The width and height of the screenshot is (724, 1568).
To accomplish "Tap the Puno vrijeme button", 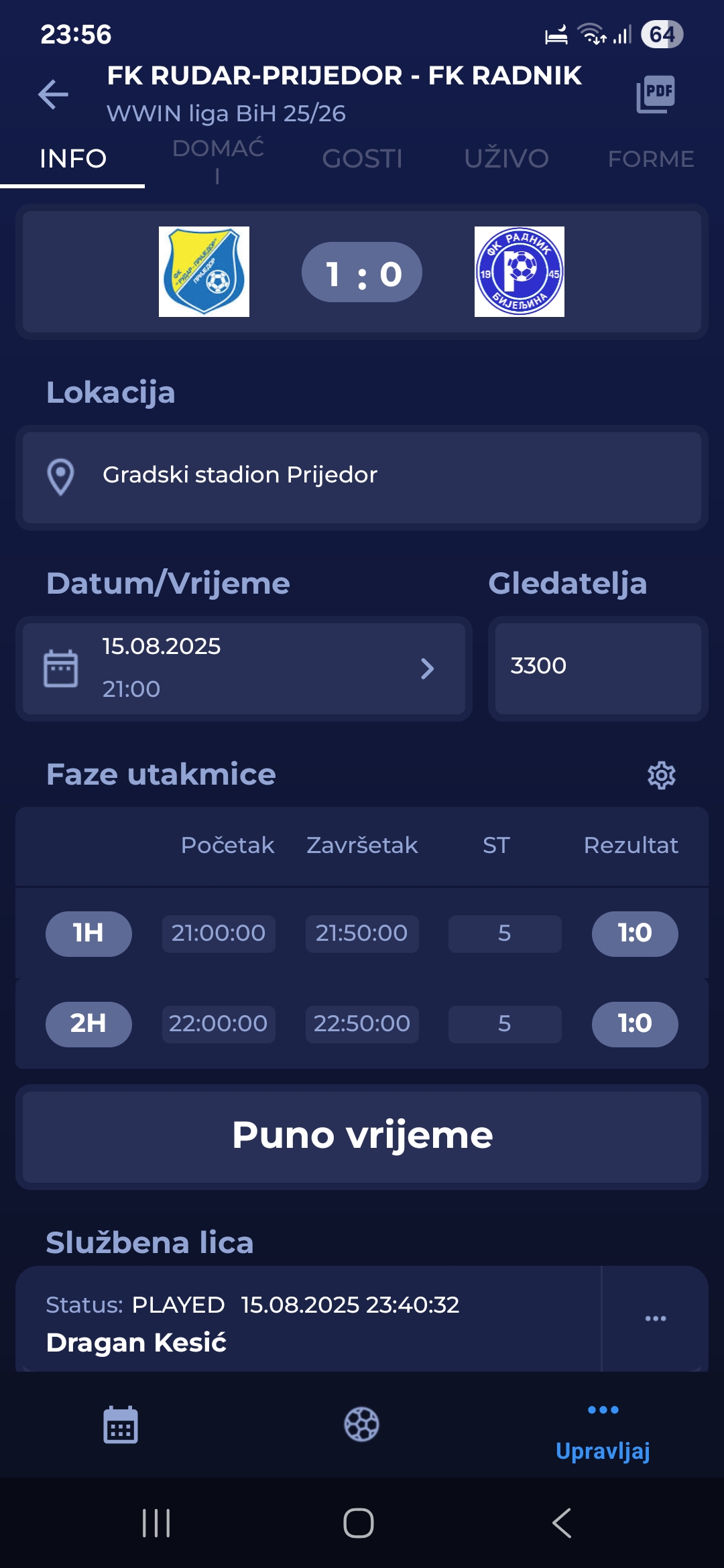I will (362, 1136).
